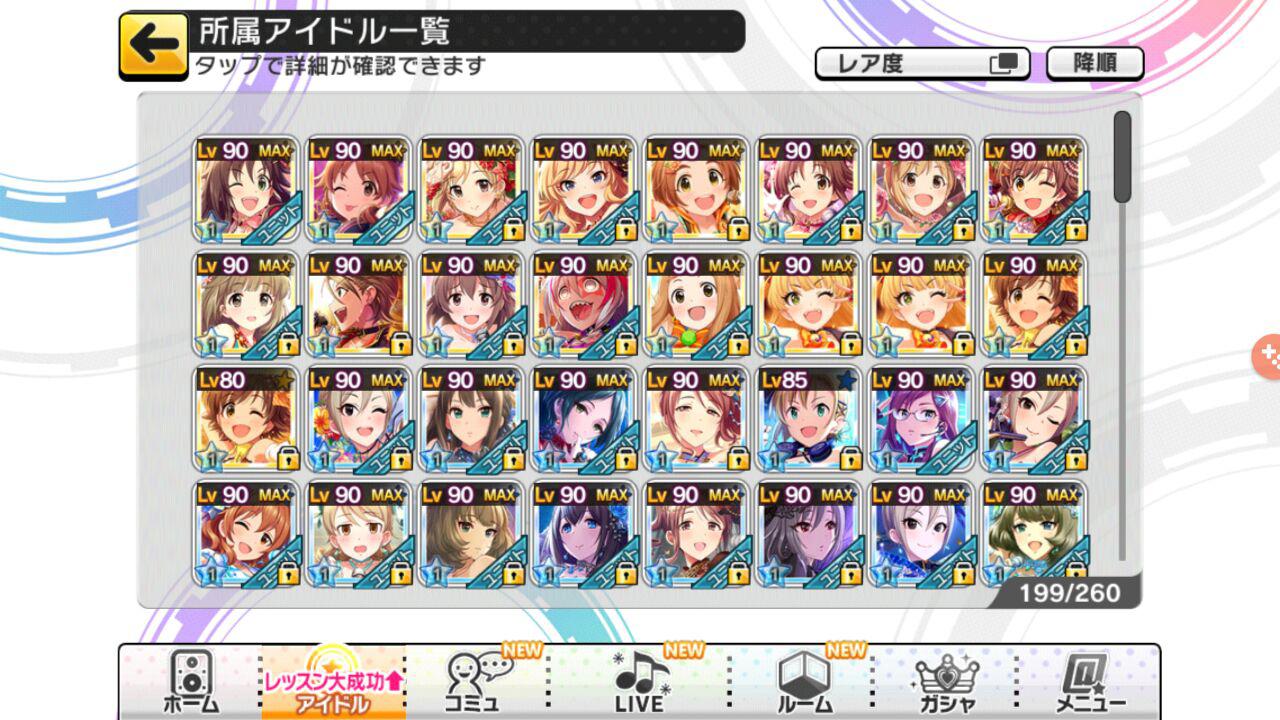Tap the red floating gamepad button

[1268, 356]
